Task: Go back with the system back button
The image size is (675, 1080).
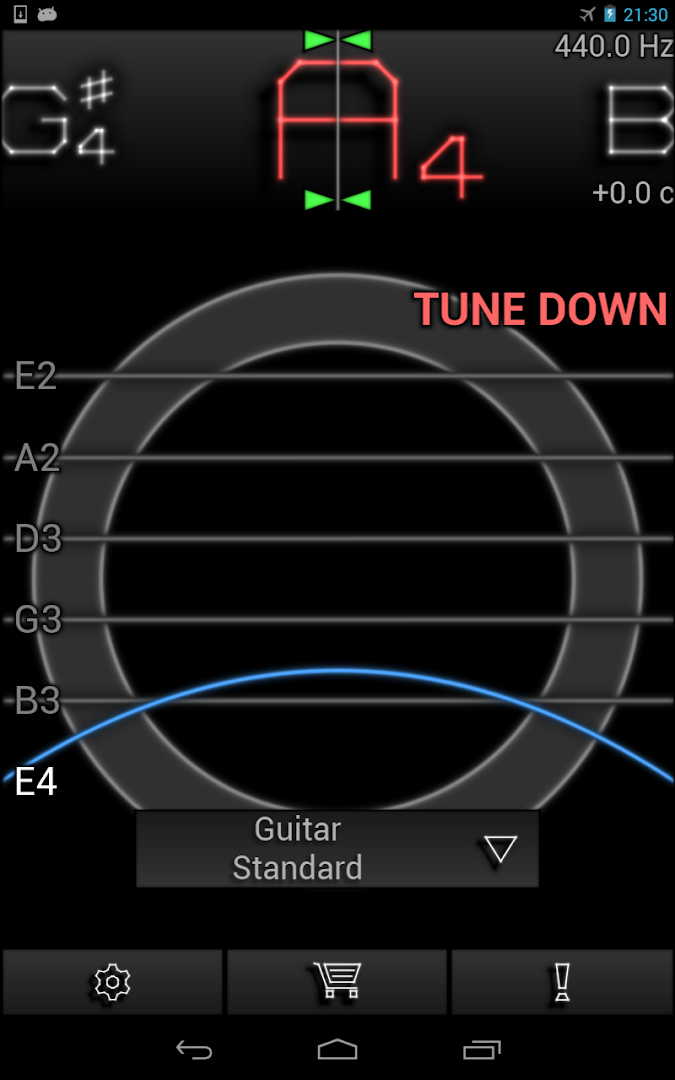Action: click(x=194, y=1049)
